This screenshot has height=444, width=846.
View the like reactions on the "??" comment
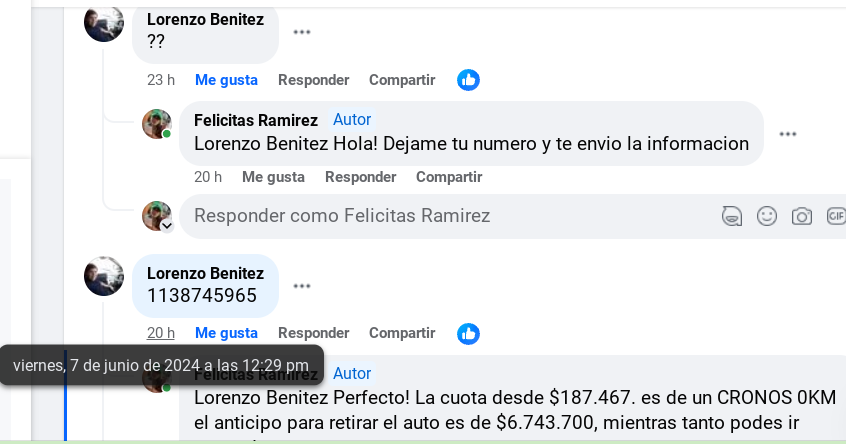point(468,80)
